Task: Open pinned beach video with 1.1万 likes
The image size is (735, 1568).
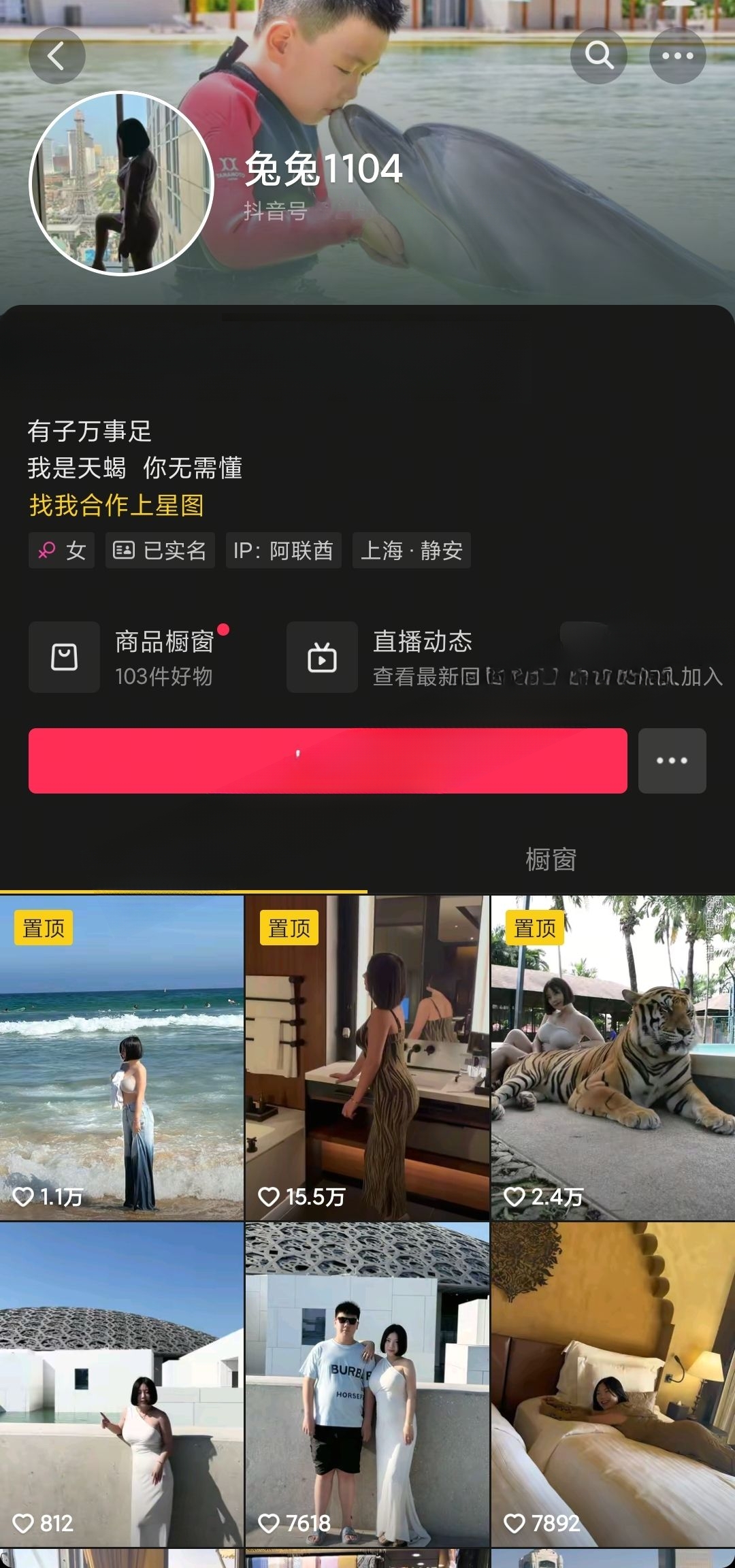Action: coord(122,1057)
